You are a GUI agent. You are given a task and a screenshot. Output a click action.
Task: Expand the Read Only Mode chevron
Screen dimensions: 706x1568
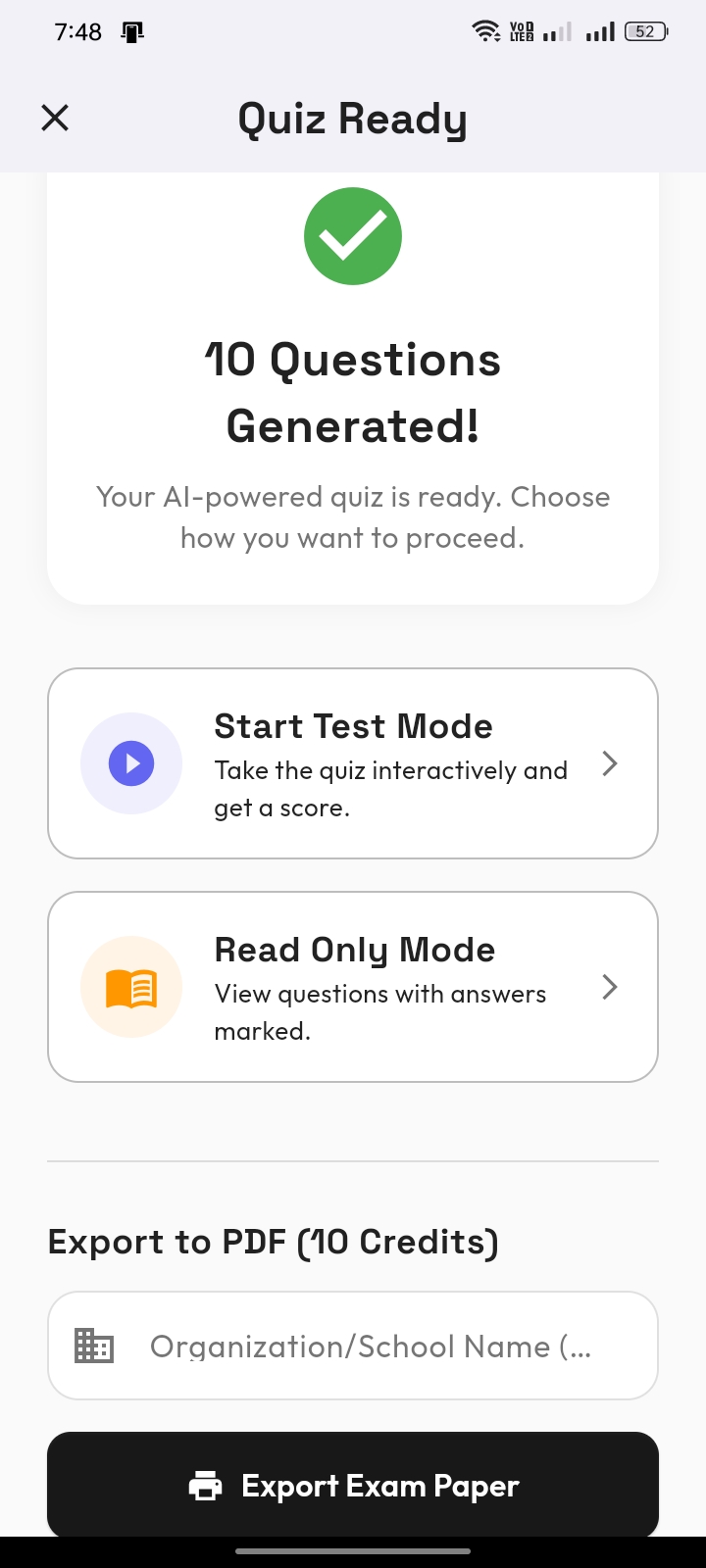(x=609, y=987)
